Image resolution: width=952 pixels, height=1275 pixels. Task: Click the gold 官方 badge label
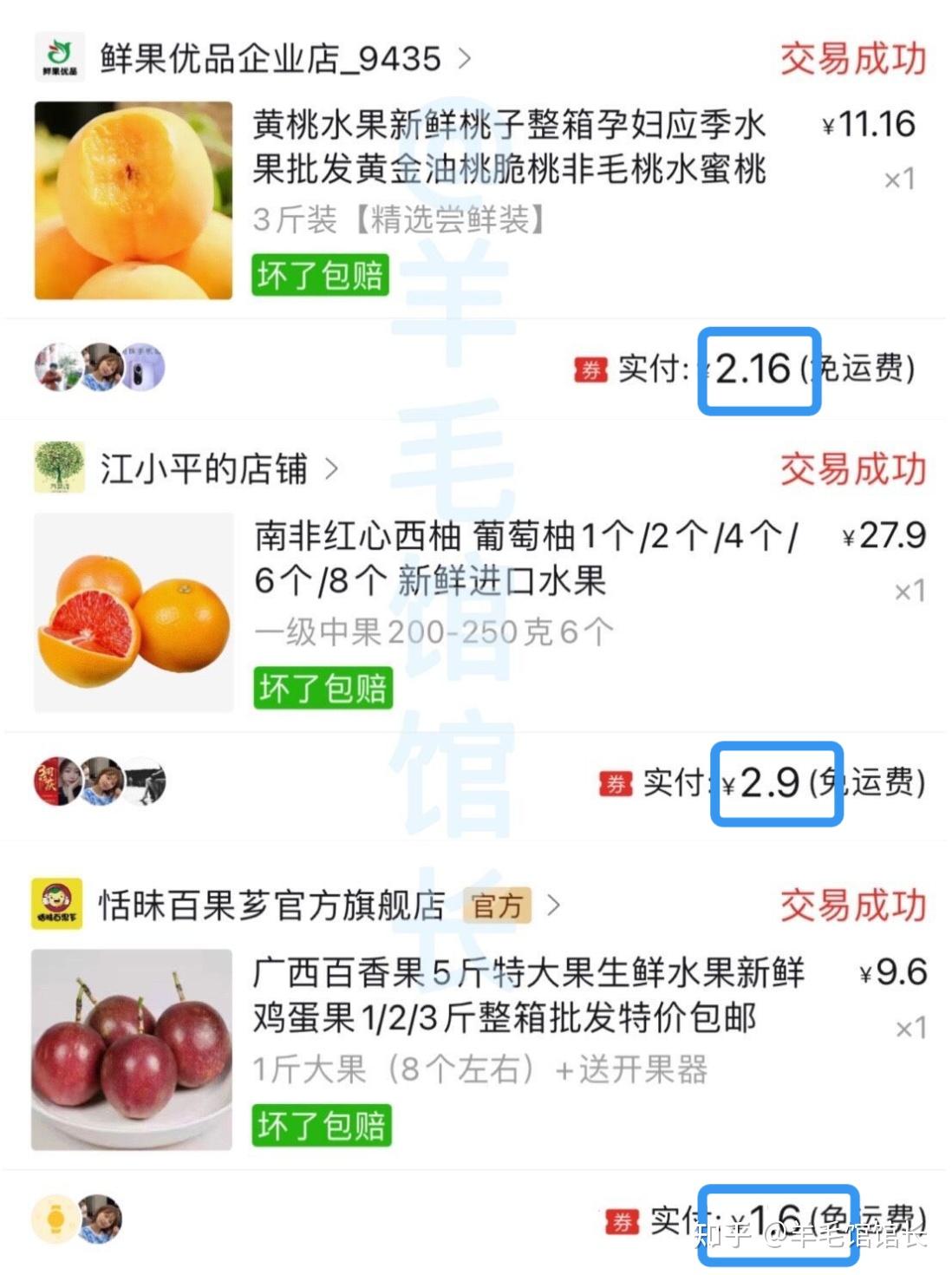click(x=497, y=906)
